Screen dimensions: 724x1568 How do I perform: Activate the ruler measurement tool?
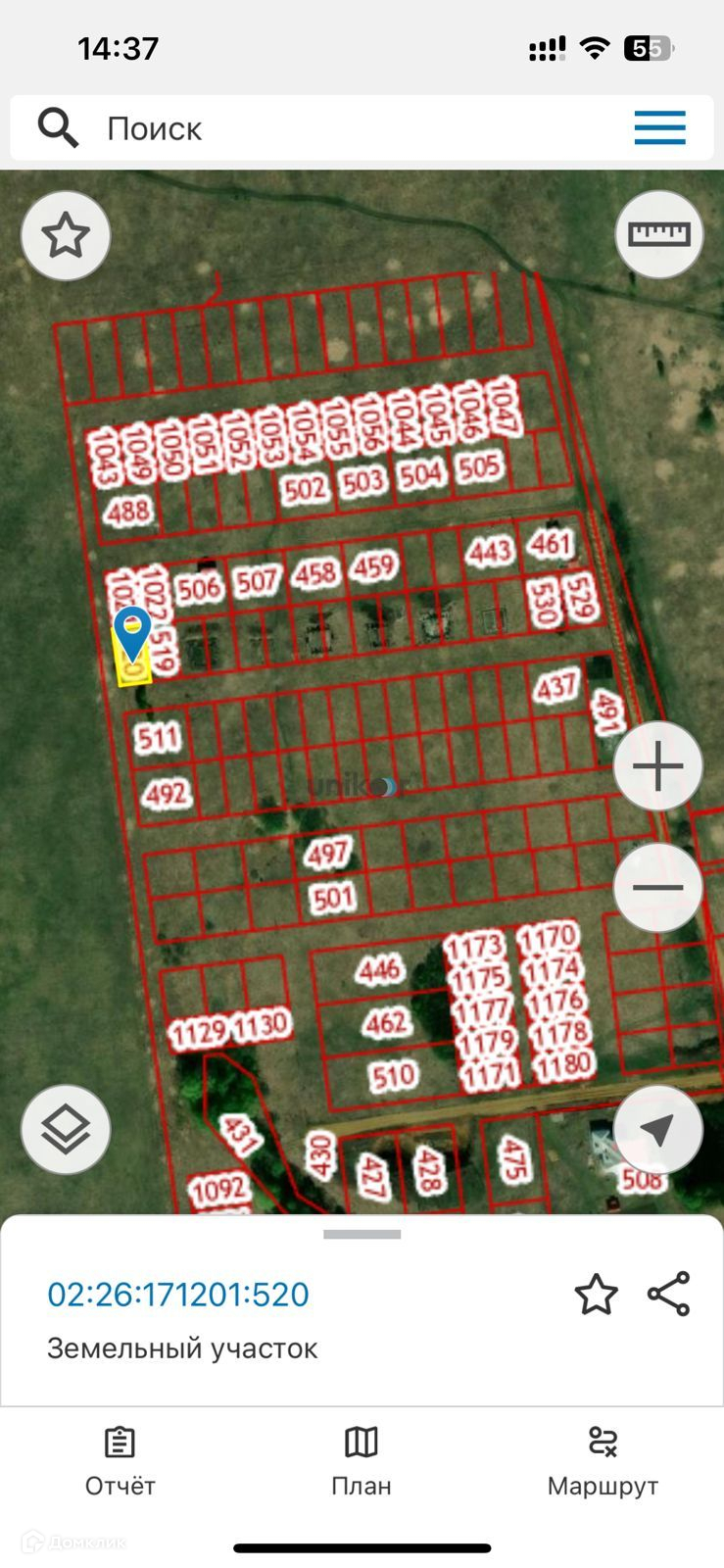(658, 235)
